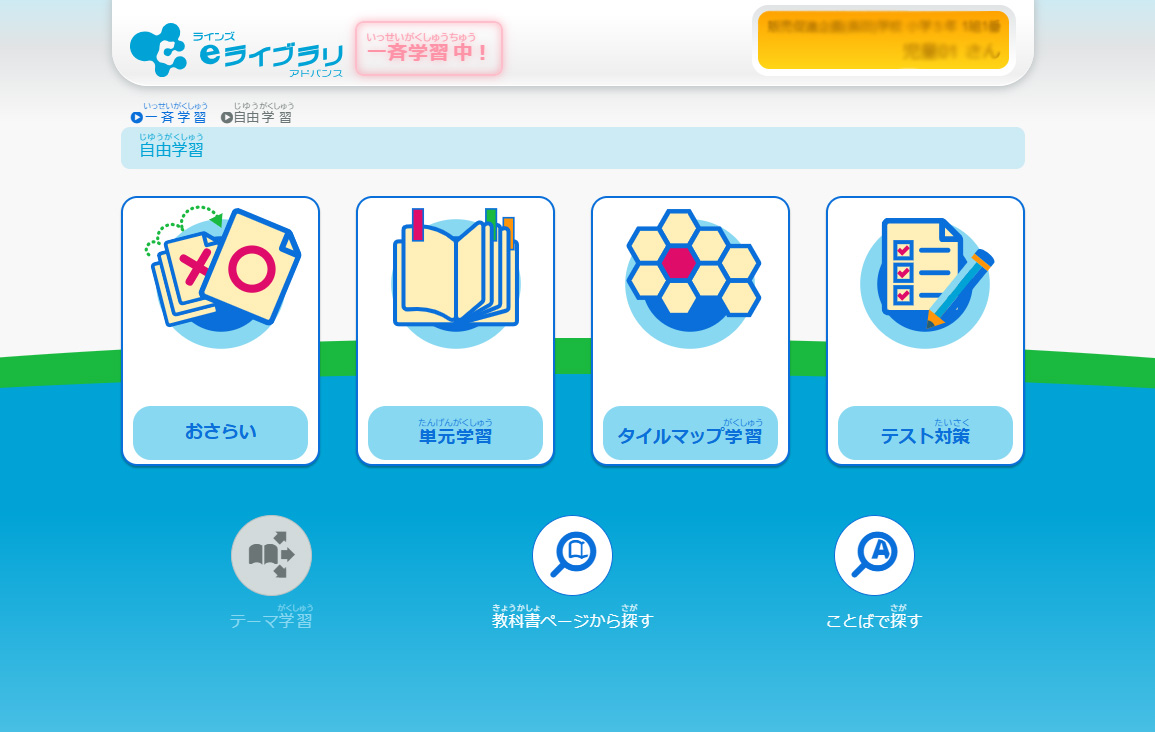This screenshot has width=1155, height=732.
Task: Tap the eライブラリ home logo
Action: pyautogui.click(x=236, y=50)
